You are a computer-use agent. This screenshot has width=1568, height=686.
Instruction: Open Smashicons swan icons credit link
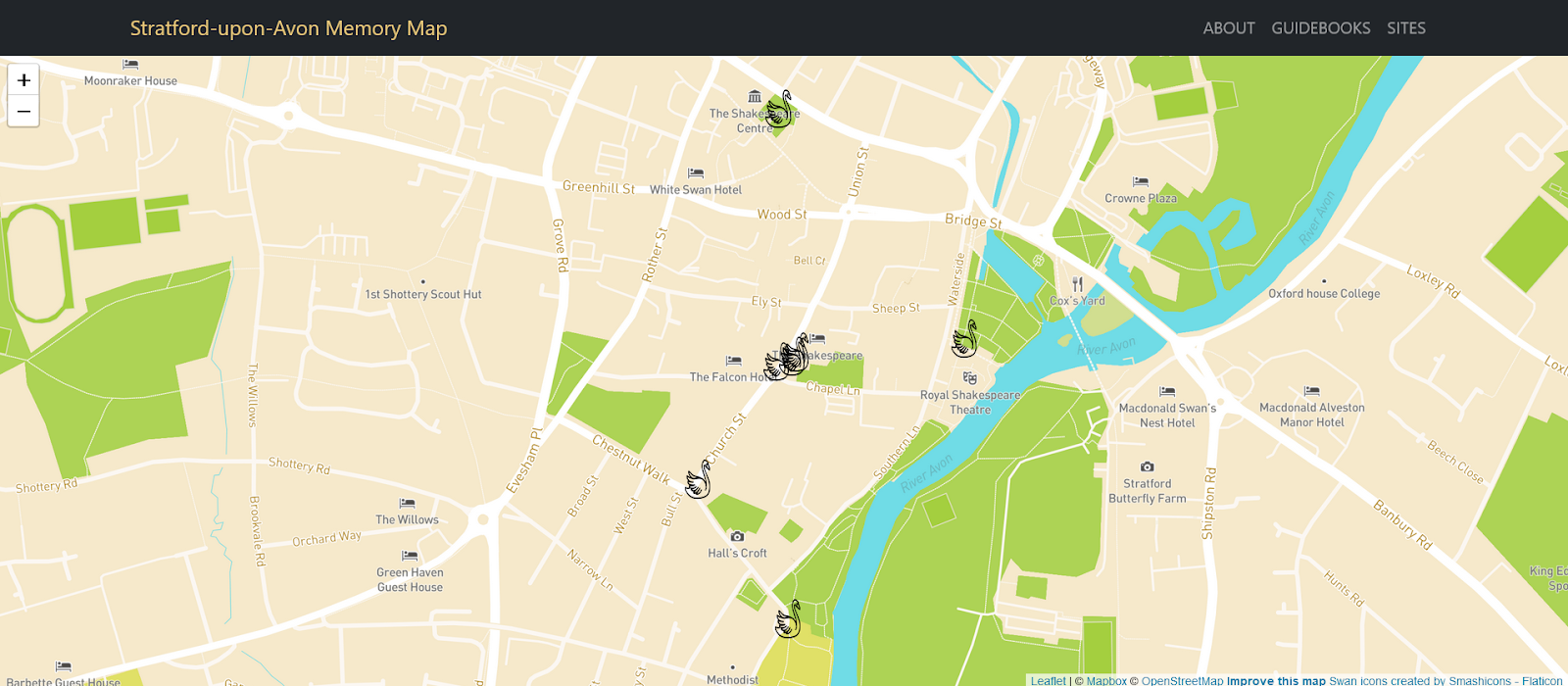tap(1480, 680)
